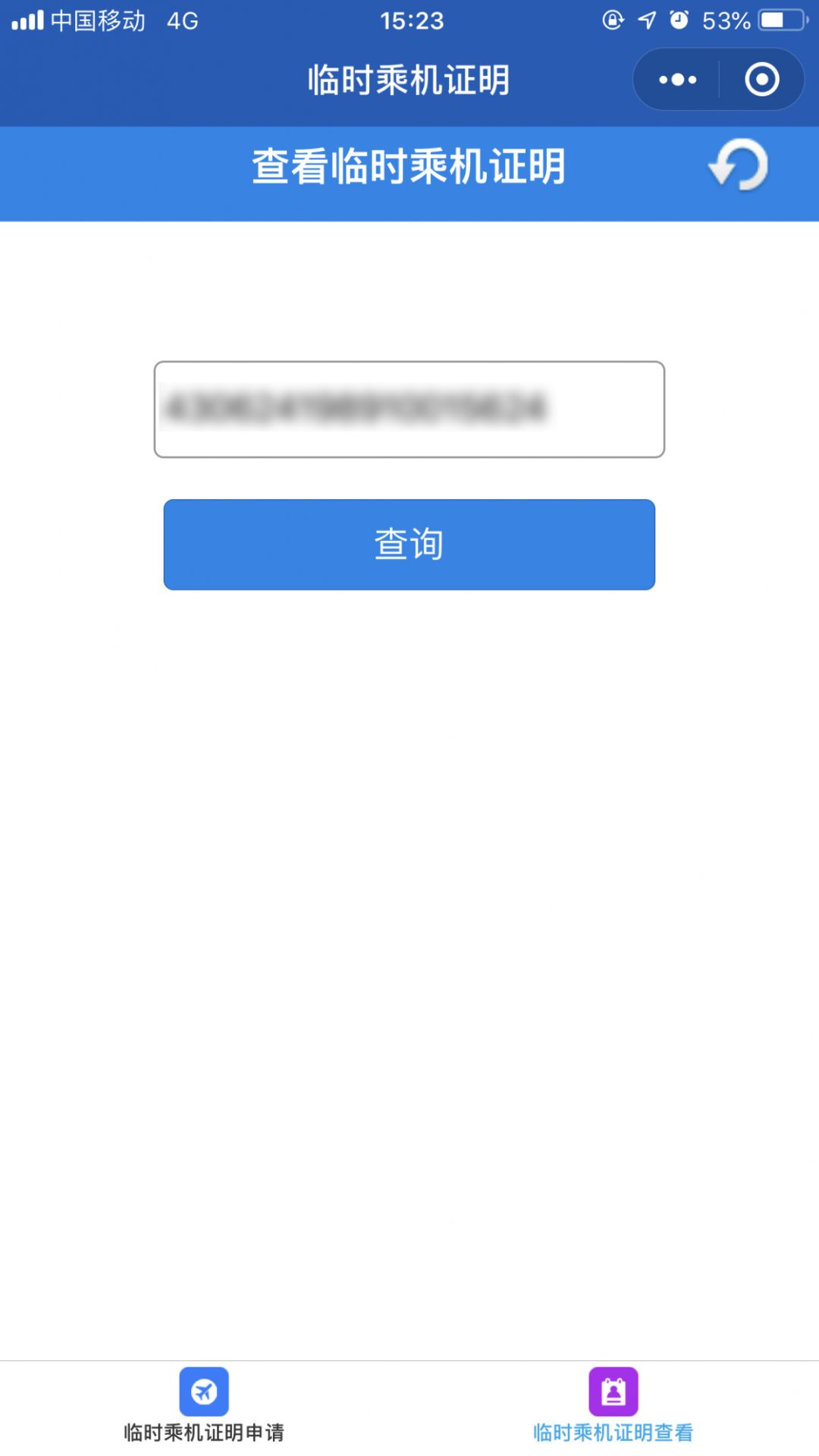Tap the location arrow in the status bar
Screen dimensions: 819x1456
coord(647,20)
